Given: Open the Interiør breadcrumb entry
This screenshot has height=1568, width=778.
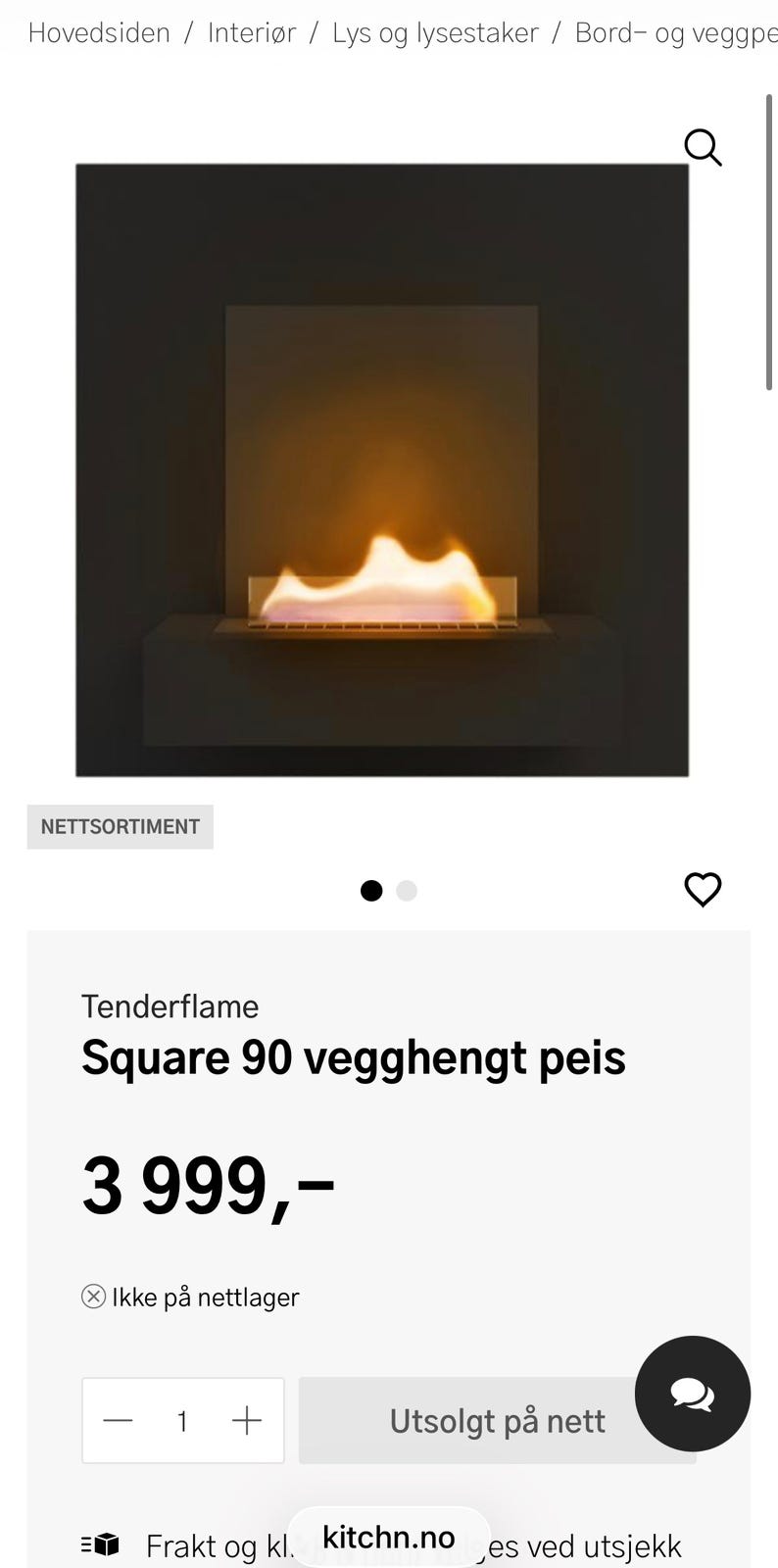Looking at the screenshot, I should pyautogui.click(x=250, y=32).
